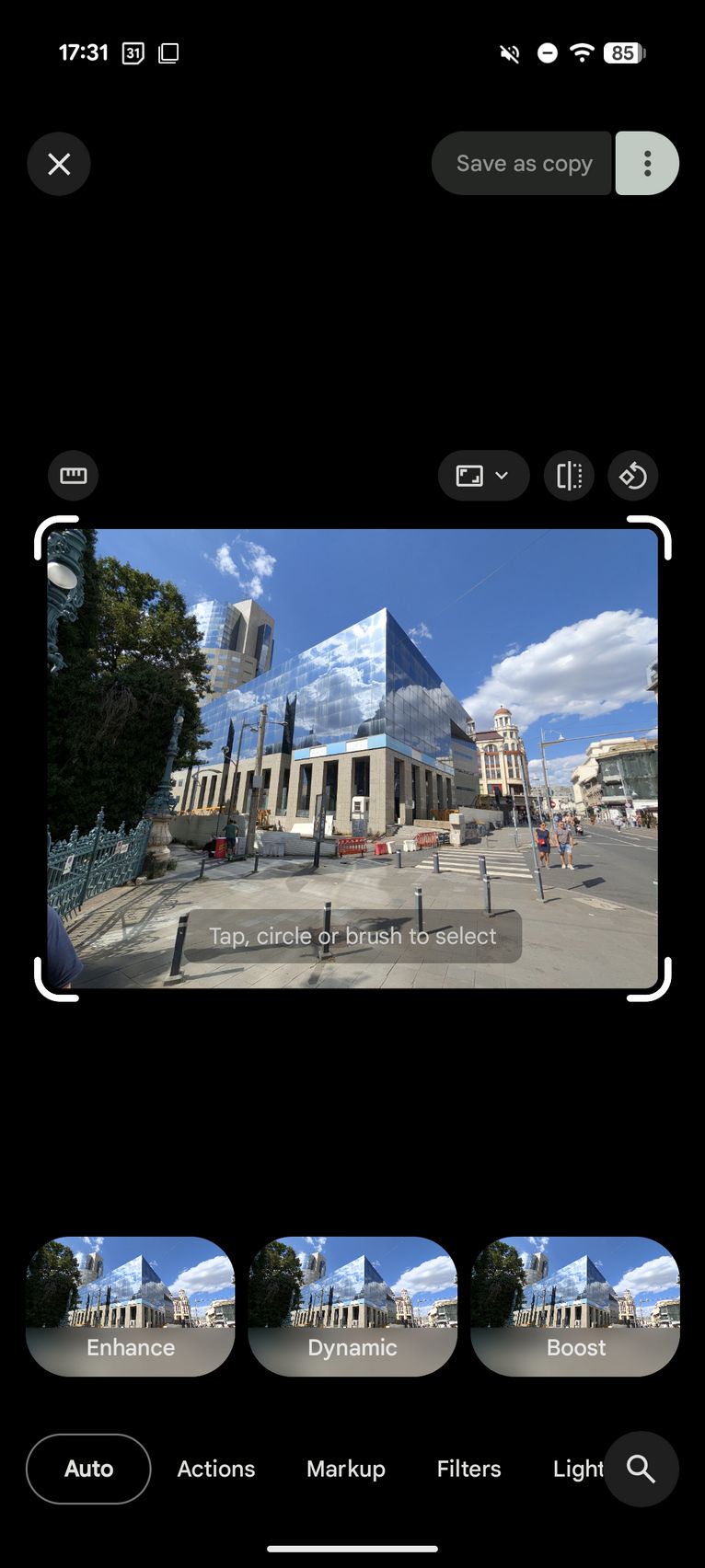Flip the image horizontally
Screen dimensions: 705x1568
pos(569,476)
